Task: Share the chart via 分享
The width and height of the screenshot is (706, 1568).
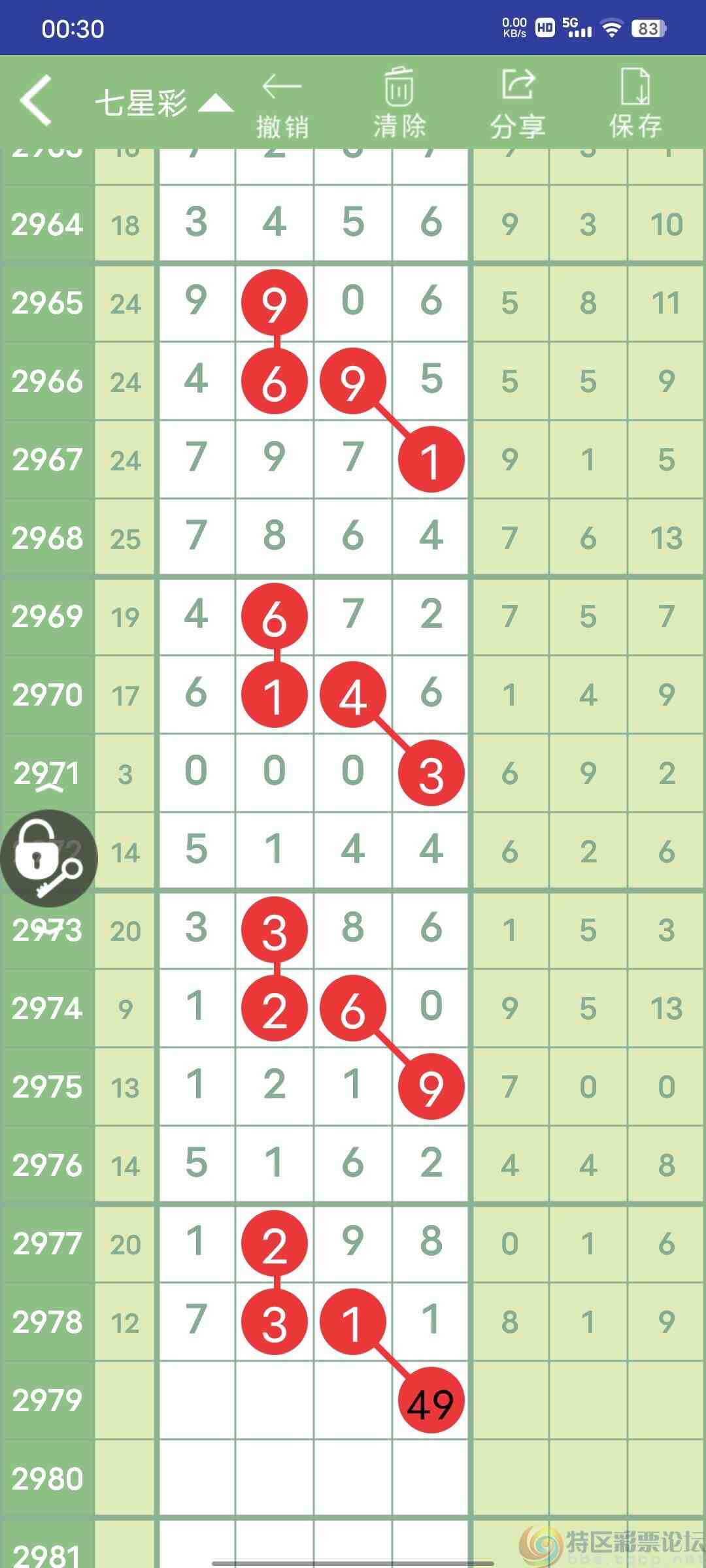Action: (x=518, y=105)
